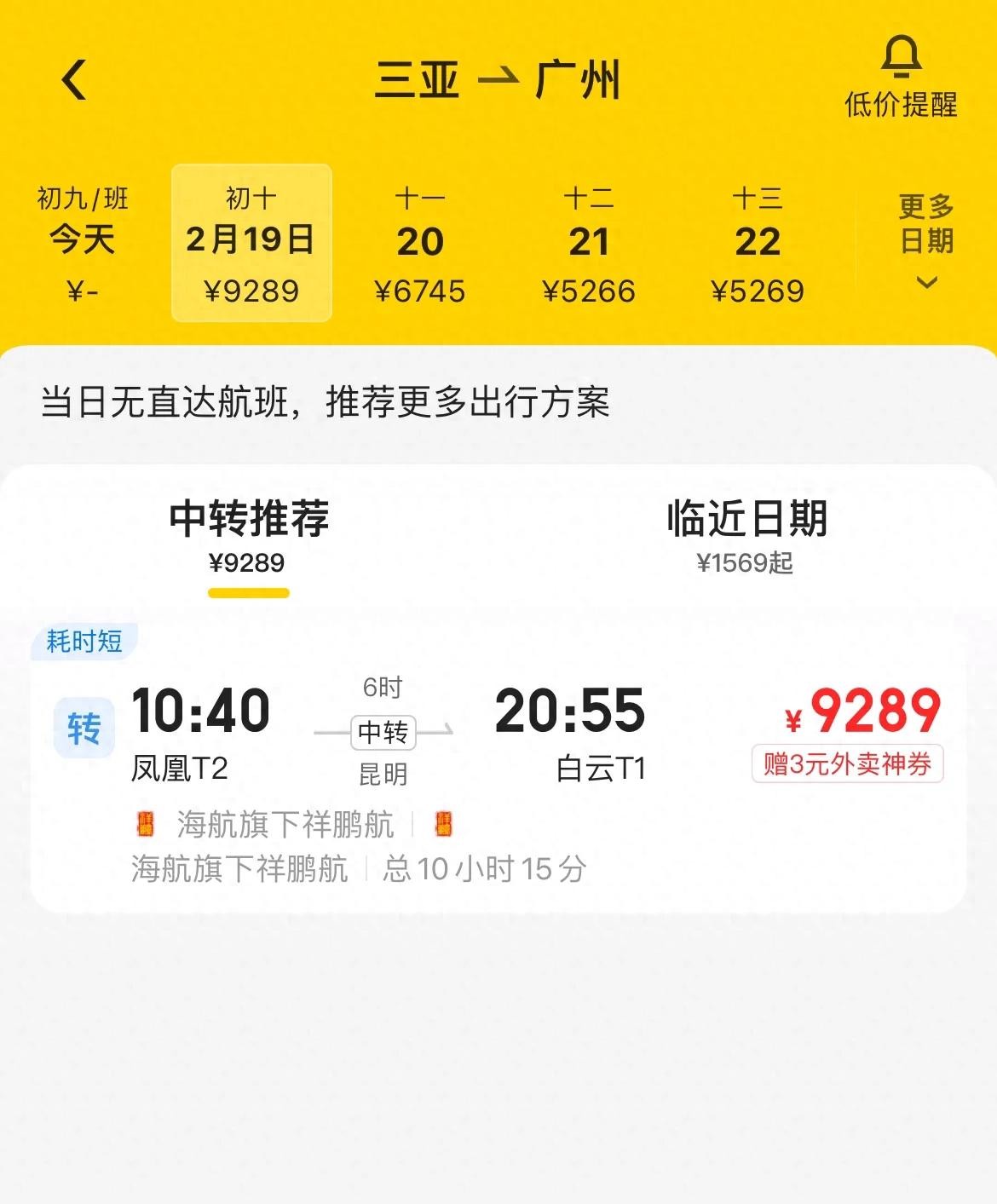The height and width of the screenshot is (1204, 997).
Task: Open the 低价提醒 price alert bell
Action: [900, 78]
